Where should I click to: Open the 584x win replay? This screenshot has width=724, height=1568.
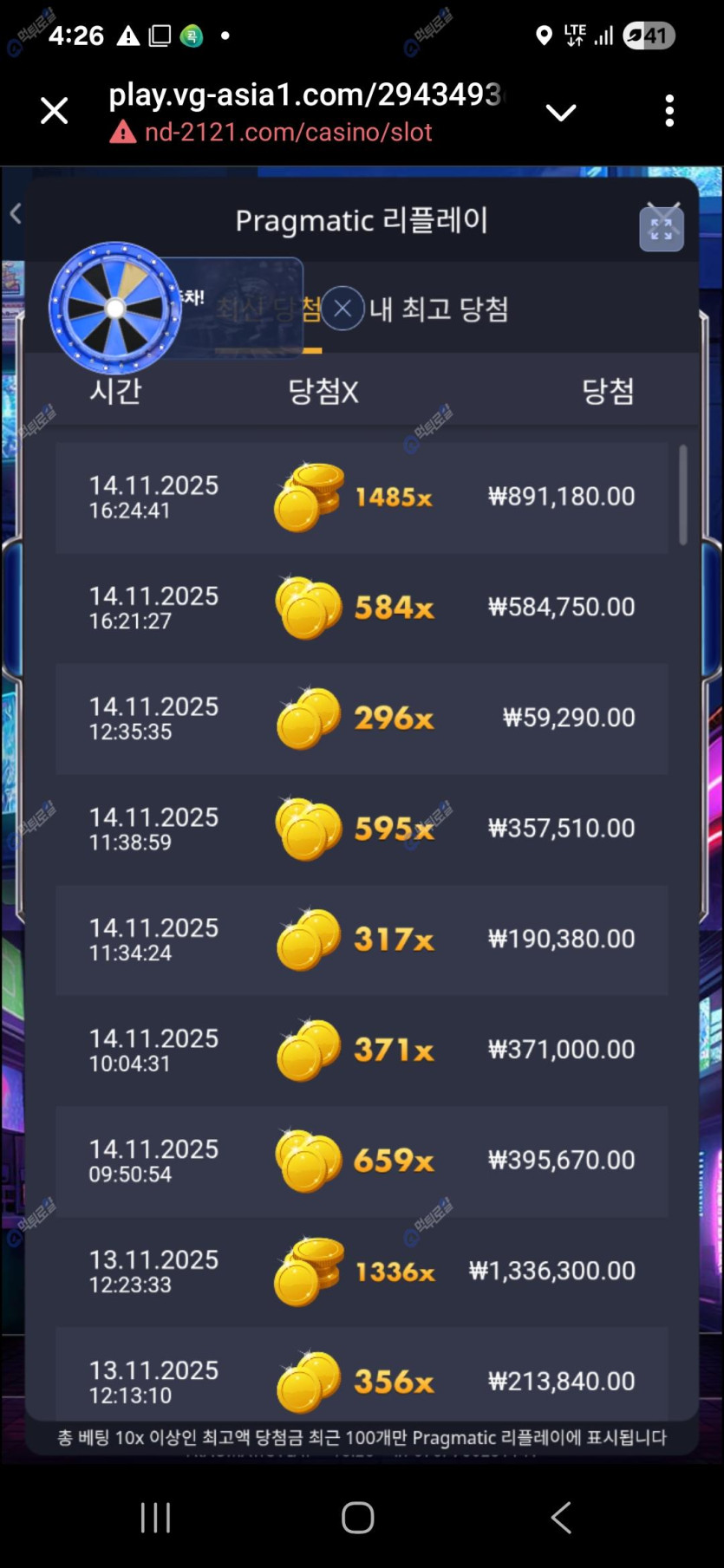(x=362, y=608)
